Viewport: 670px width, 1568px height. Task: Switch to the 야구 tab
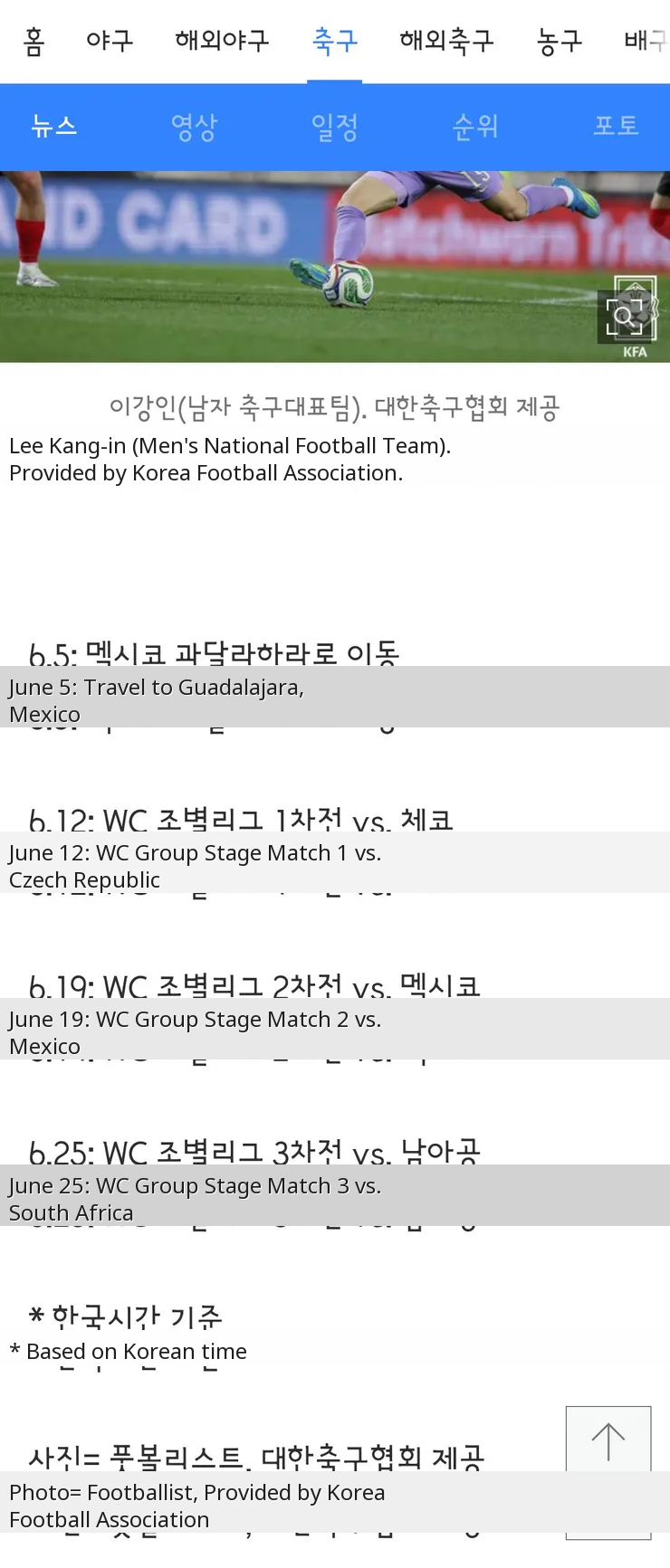tap(110, 41)
